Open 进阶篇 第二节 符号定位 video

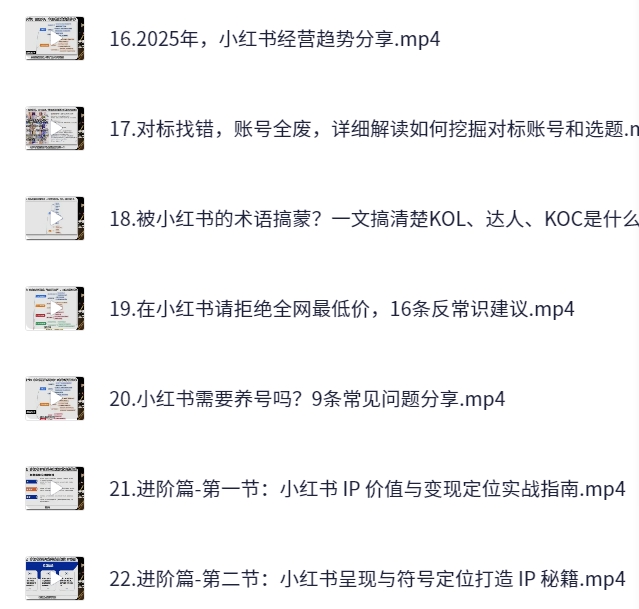(x=367, y=579)
